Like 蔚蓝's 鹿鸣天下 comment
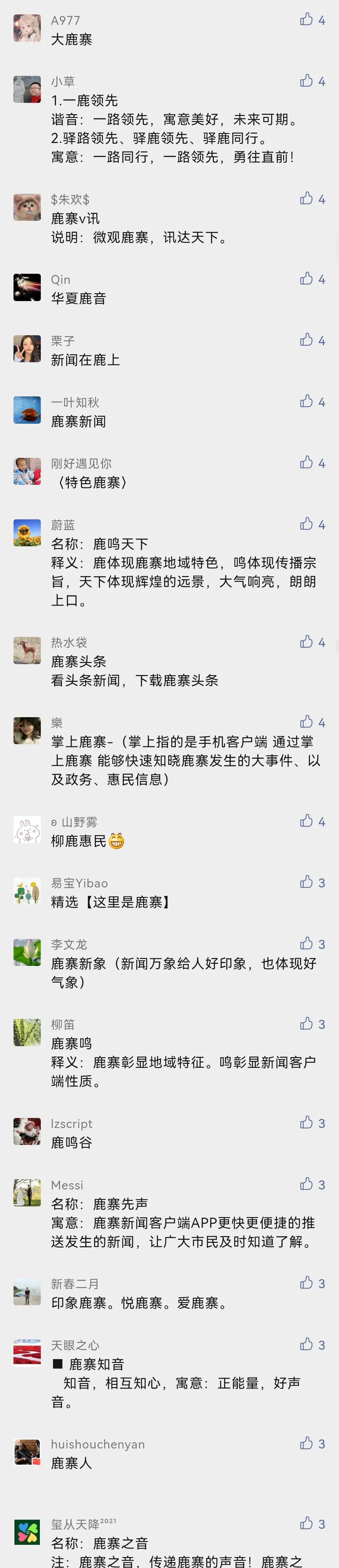 (x=306, y=524)
